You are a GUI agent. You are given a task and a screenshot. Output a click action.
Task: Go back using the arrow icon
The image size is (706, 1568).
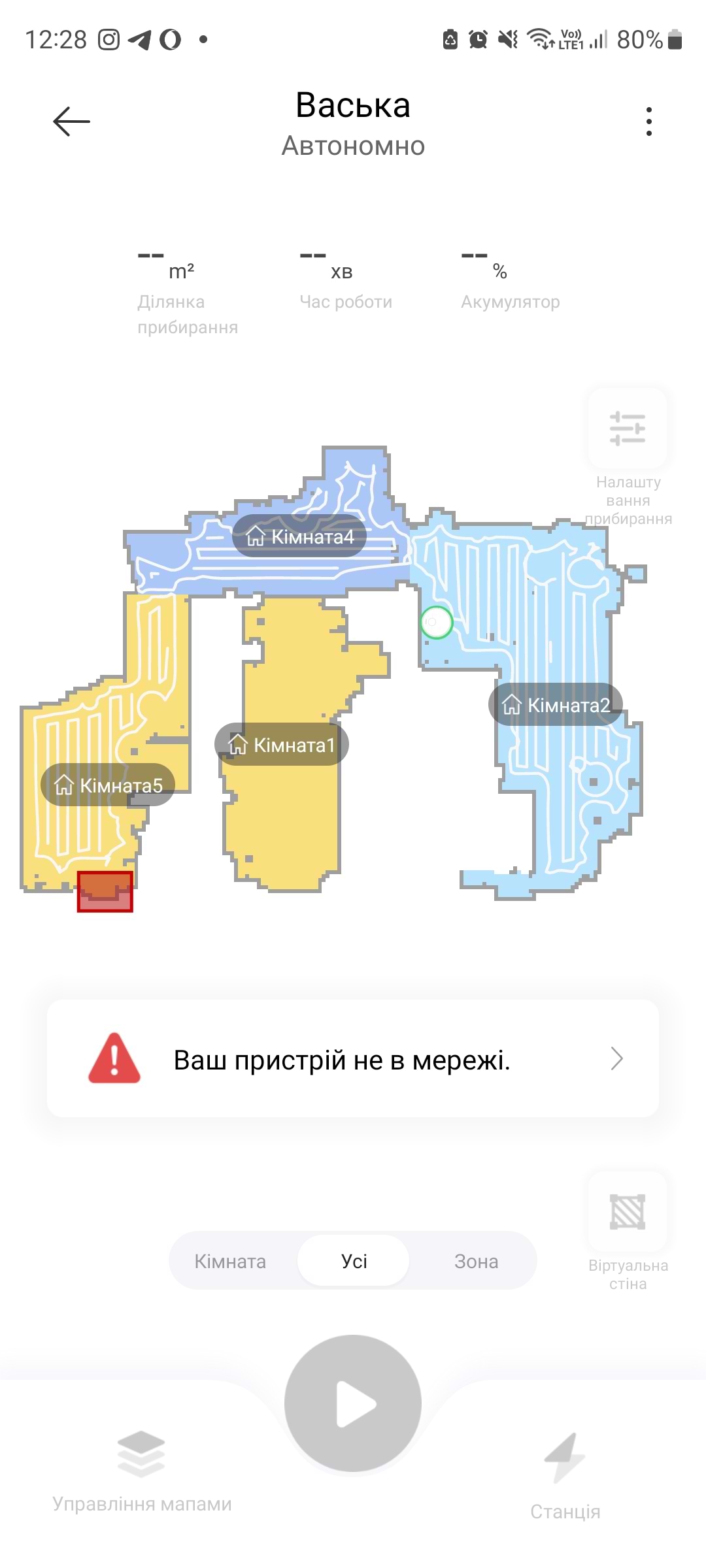[71, 122]
